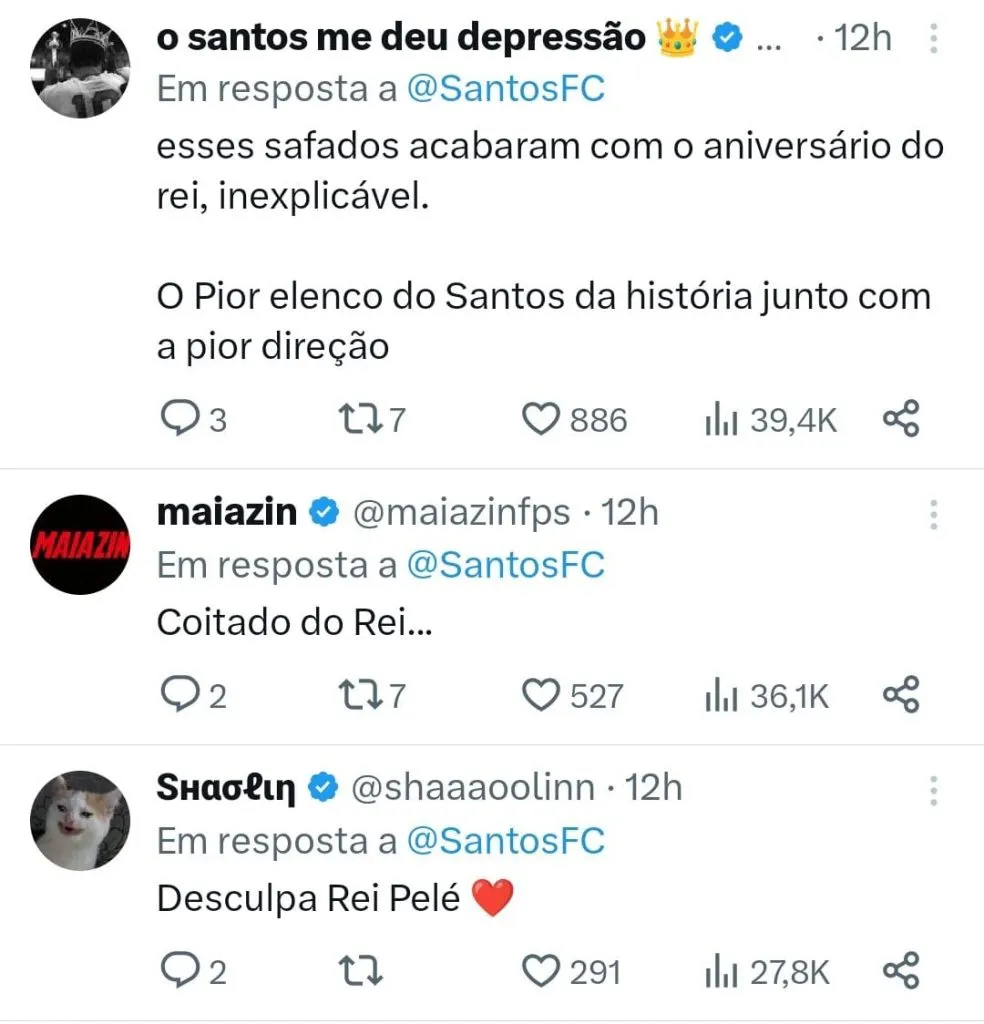The image size is (984, 1024).
Task: Open overflow menu on 'o santos me deu depressão' tweet
Action: [x=933, y=39]
